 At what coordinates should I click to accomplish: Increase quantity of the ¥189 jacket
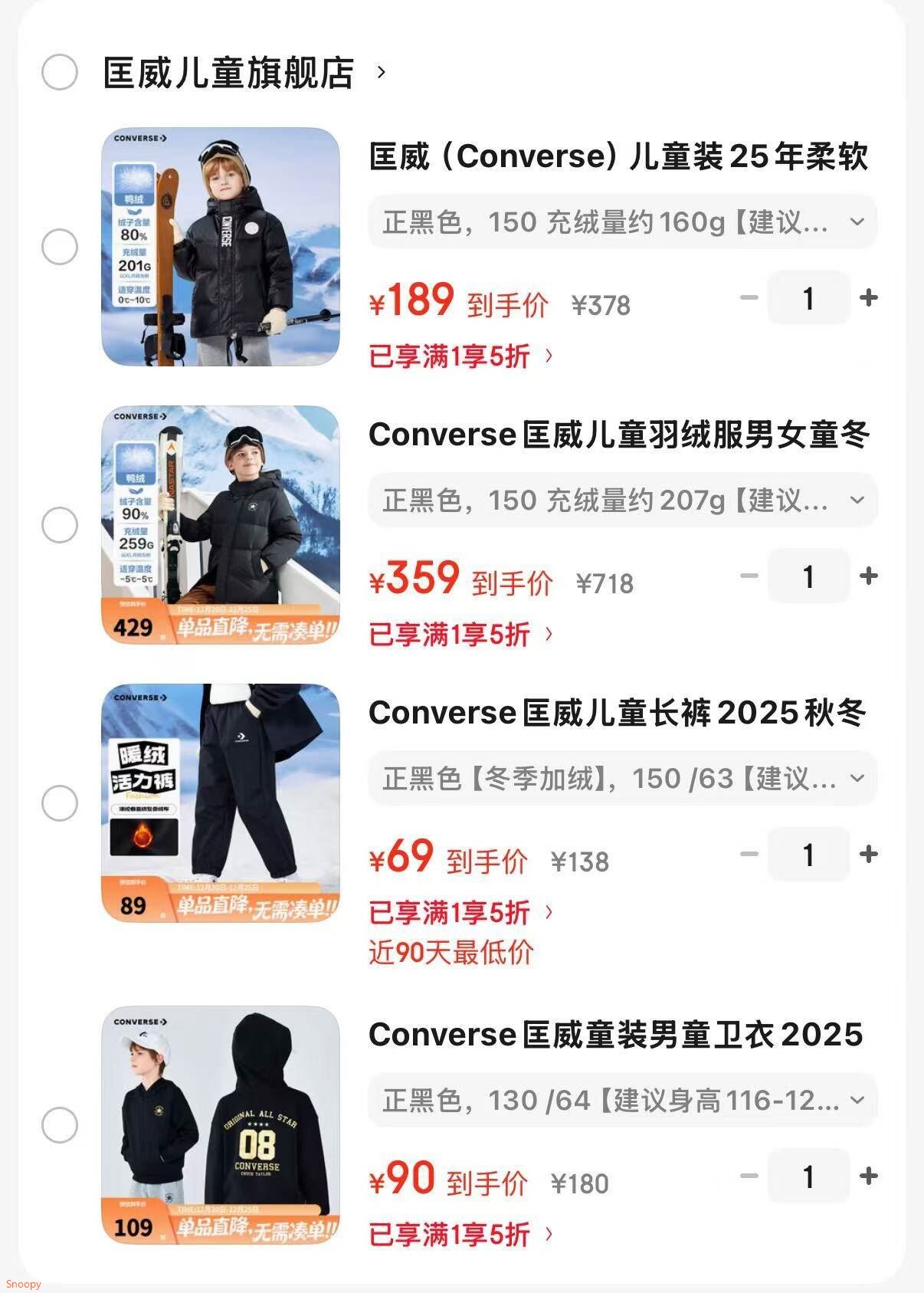pos(868,297)
